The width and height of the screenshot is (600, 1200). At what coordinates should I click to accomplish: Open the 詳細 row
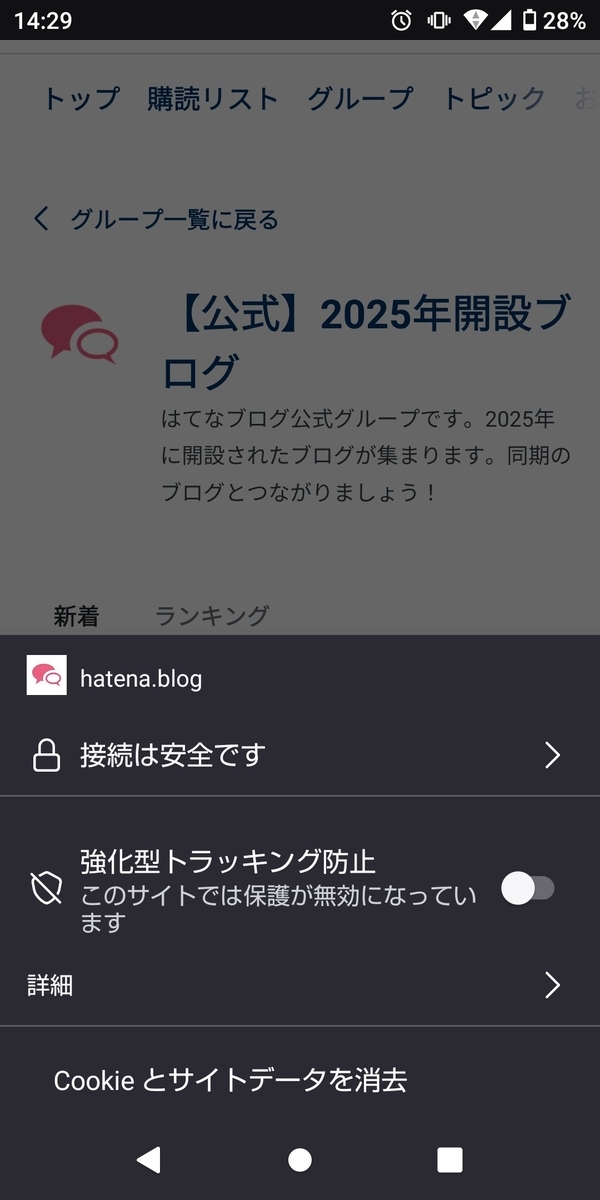point(300,985)
